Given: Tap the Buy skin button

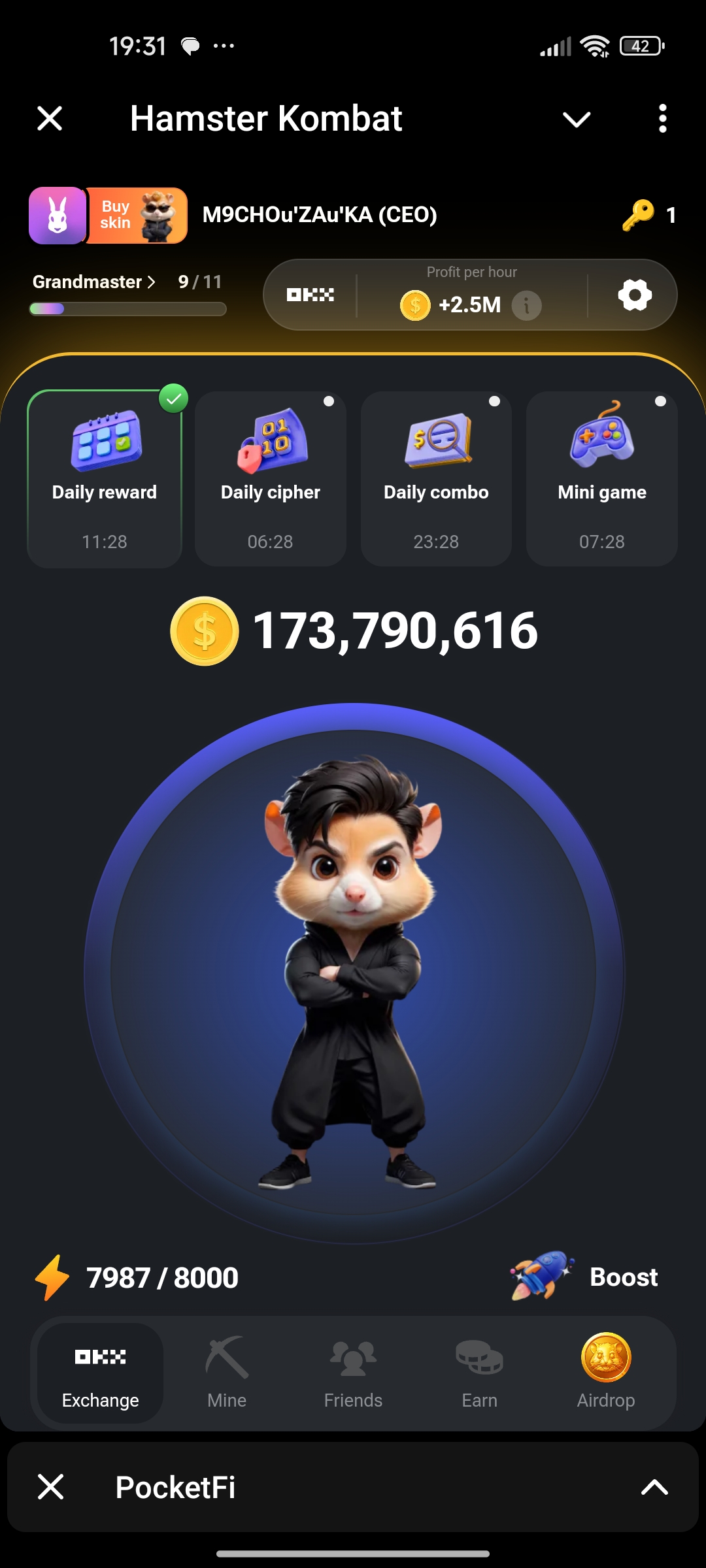Looking at the screenshot, I should [137, 216].
